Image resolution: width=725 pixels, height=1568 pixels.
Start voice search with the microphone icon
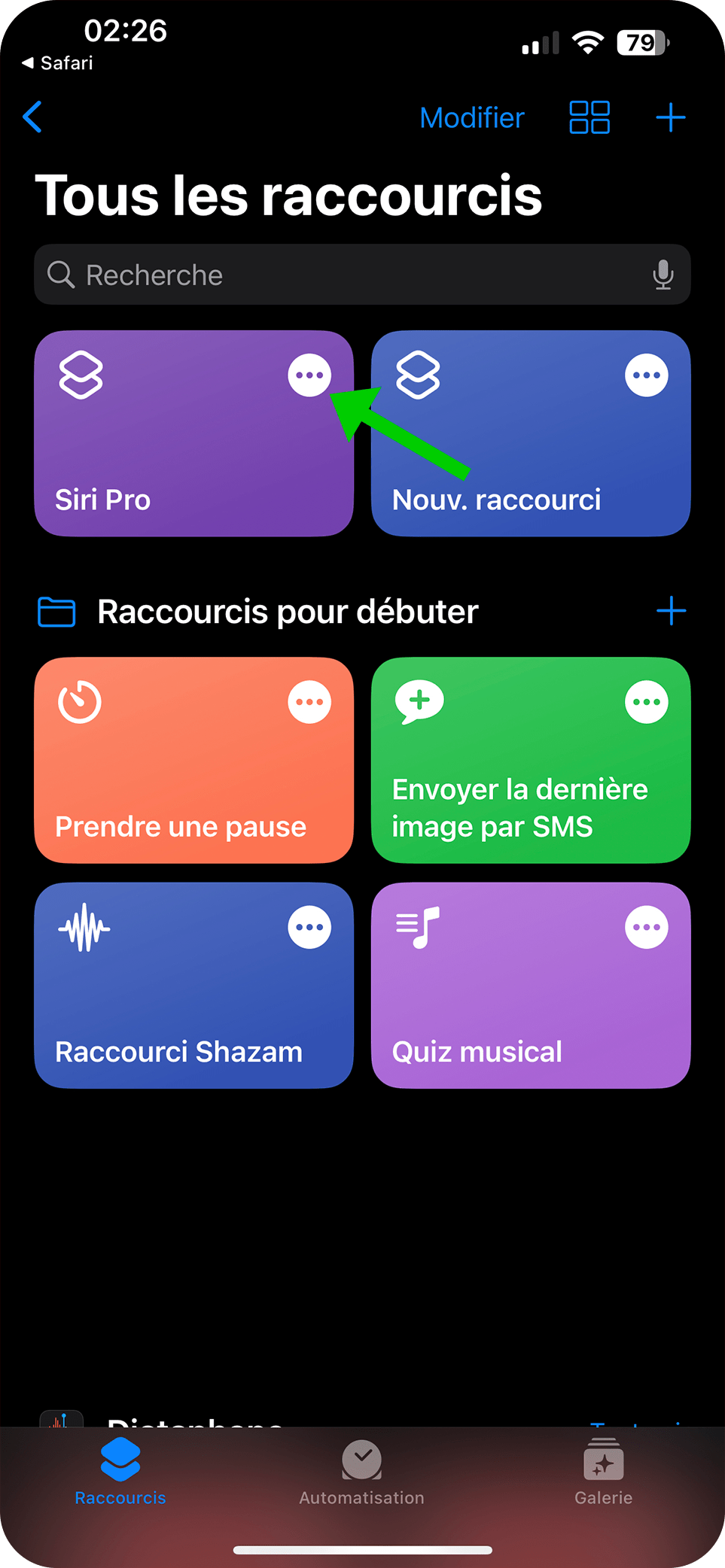(x=663, y=275)
